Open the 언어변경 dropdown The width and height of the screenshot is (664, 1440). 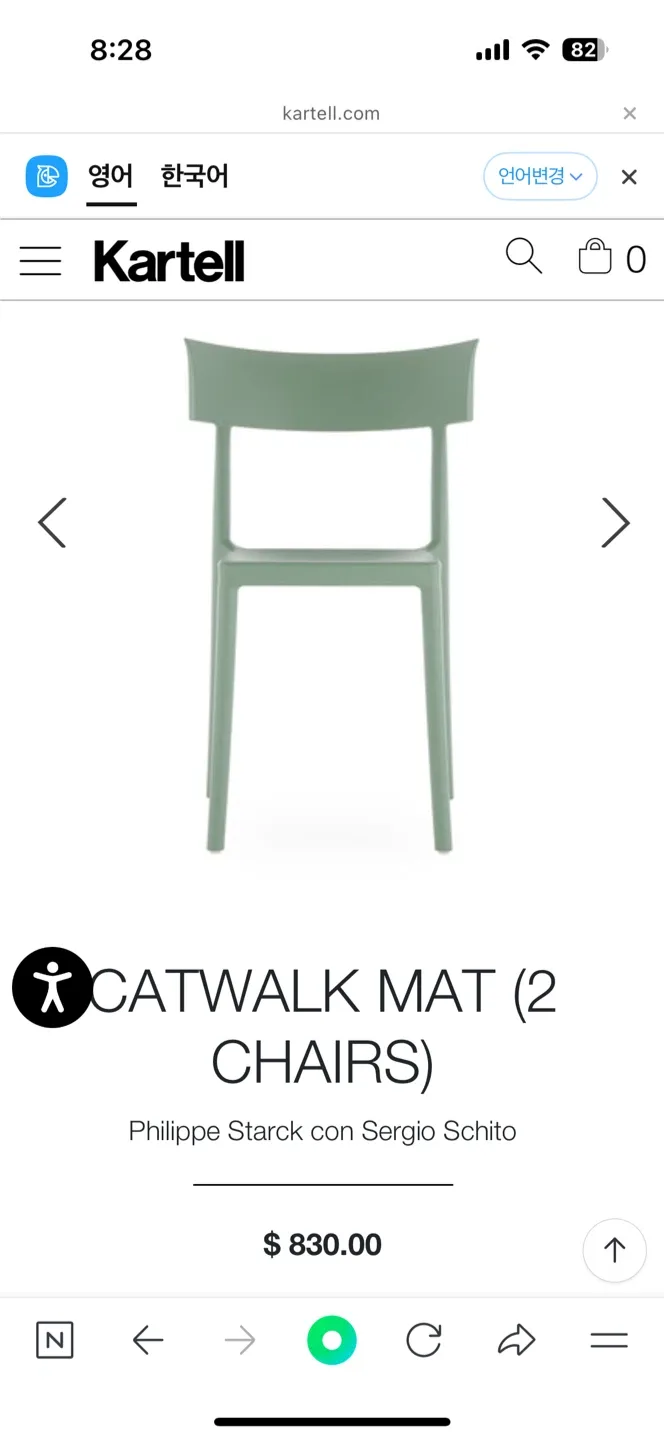tap(540, 177)
